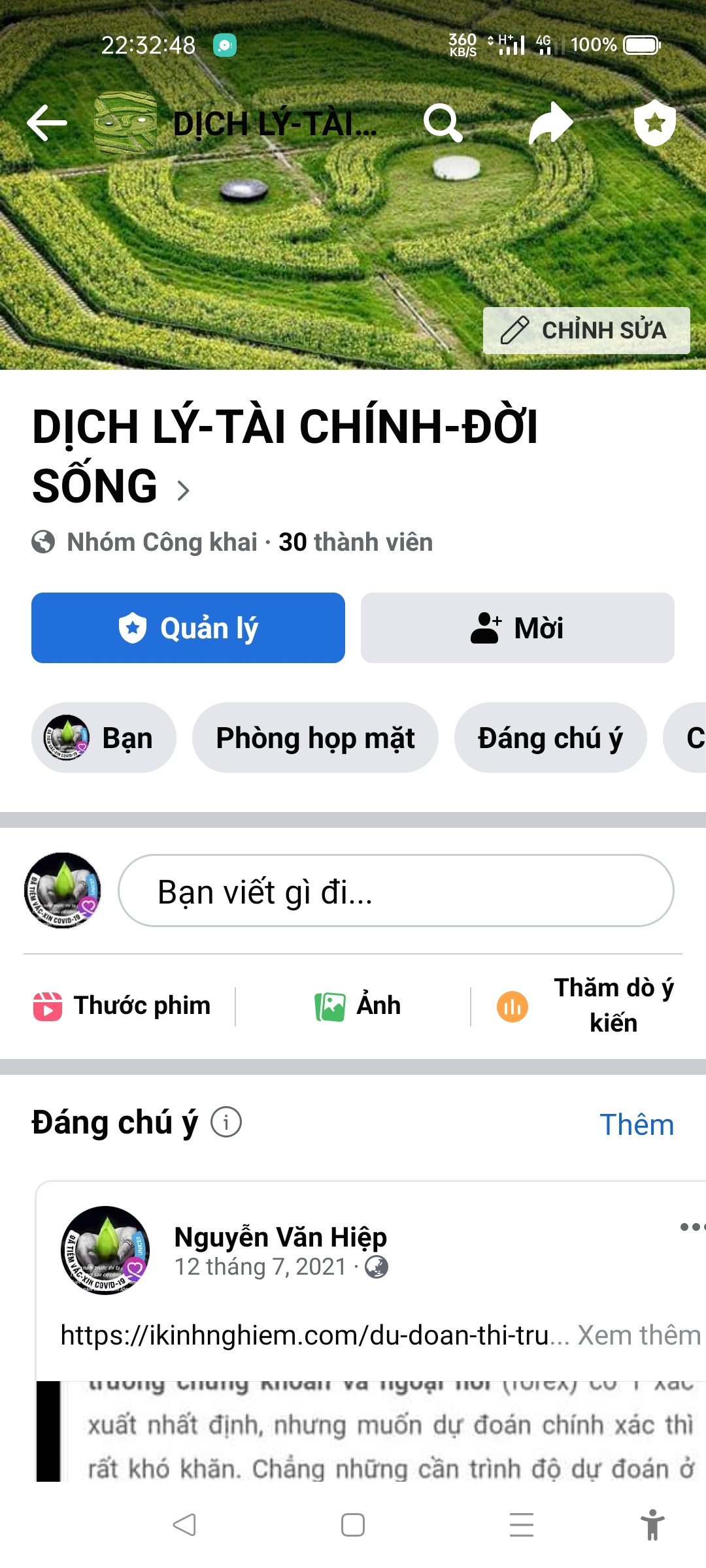Write a post in Bạn viết gì đi

pyautogui.click(x=395, y=891)
